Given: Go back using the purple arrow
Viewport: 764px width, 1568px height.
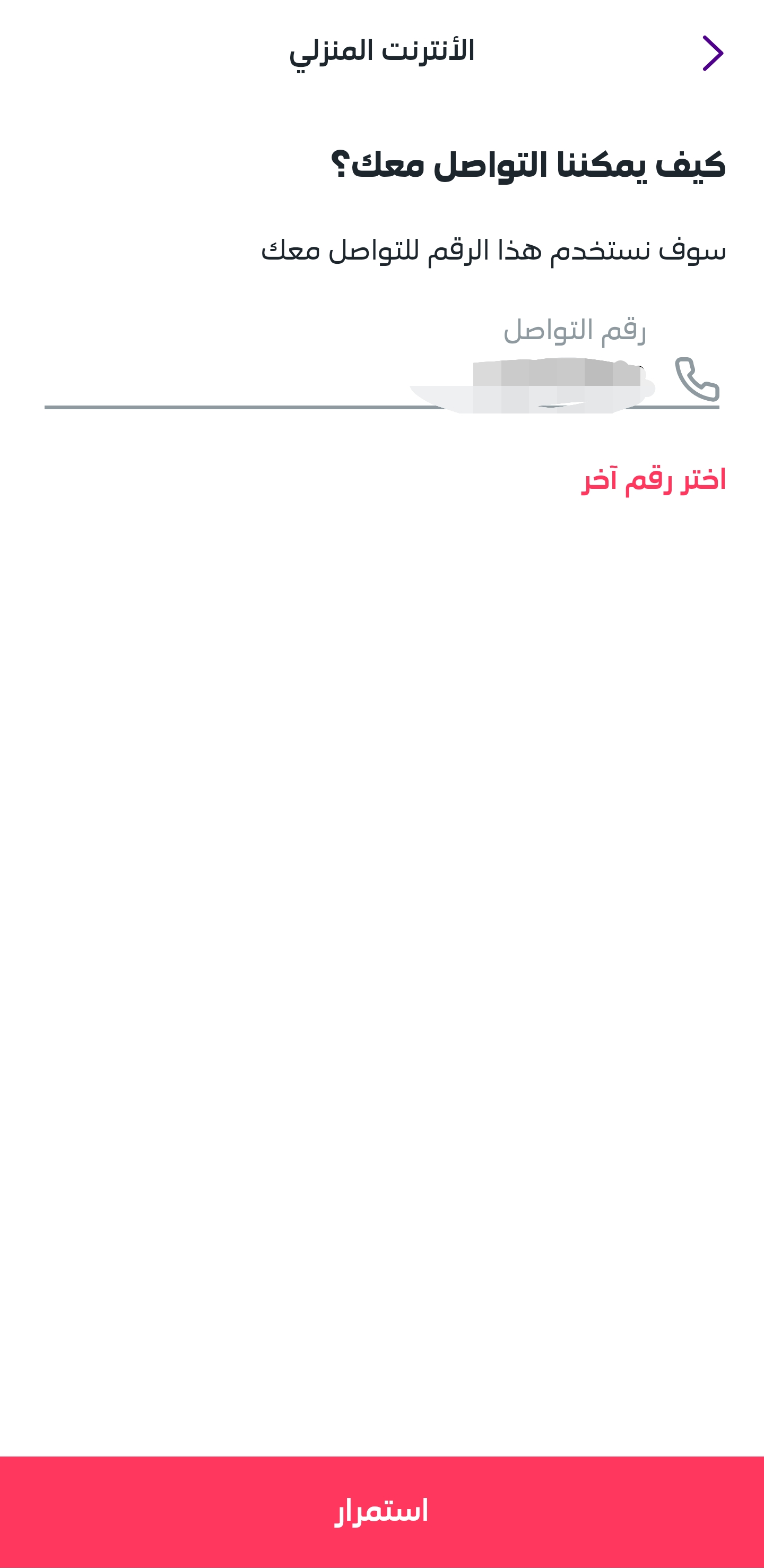Looking at the screenshot, I should click(713, 53).
